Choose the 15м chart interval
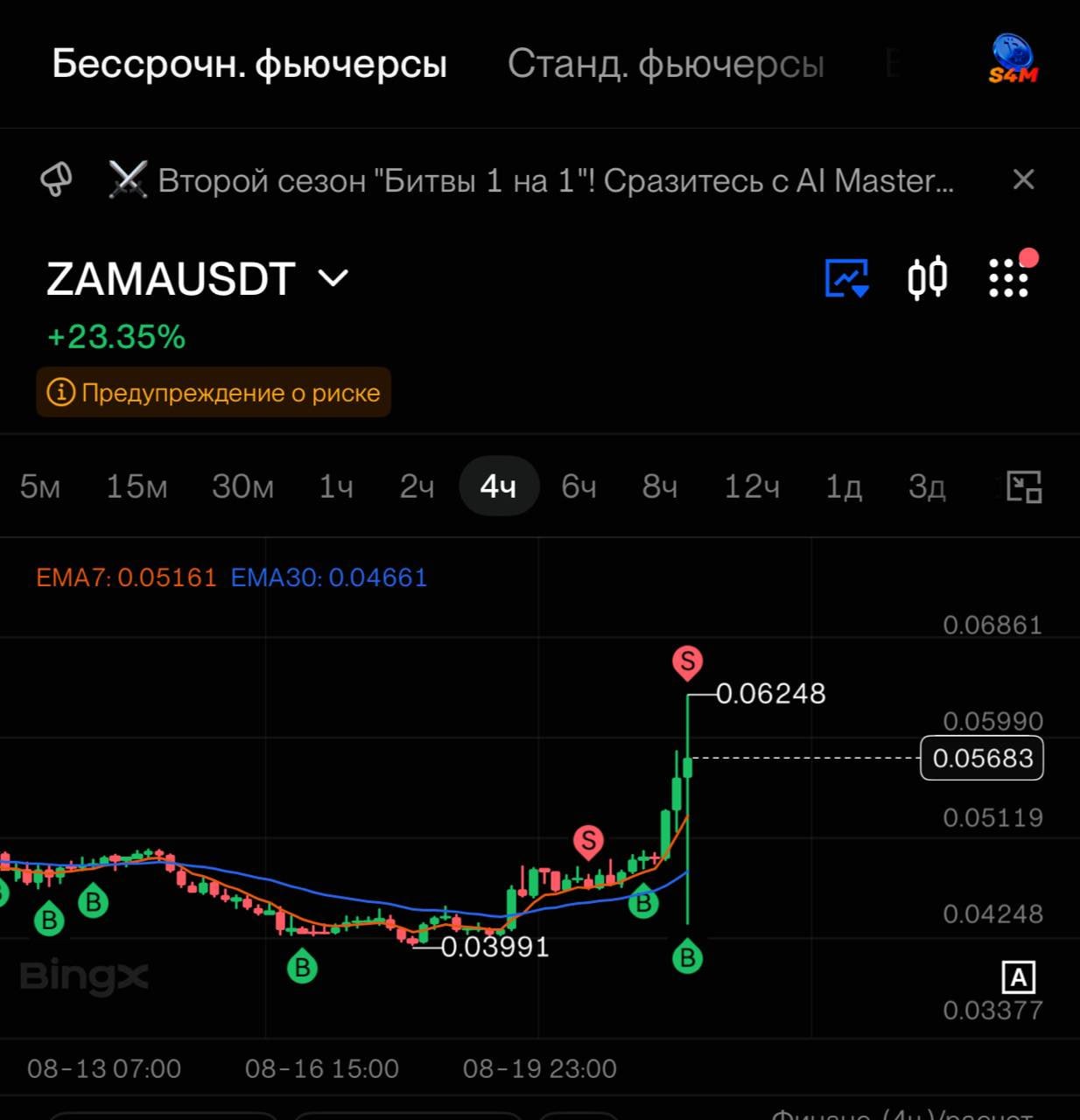1080x1120 pixels. tap(137, 486)
